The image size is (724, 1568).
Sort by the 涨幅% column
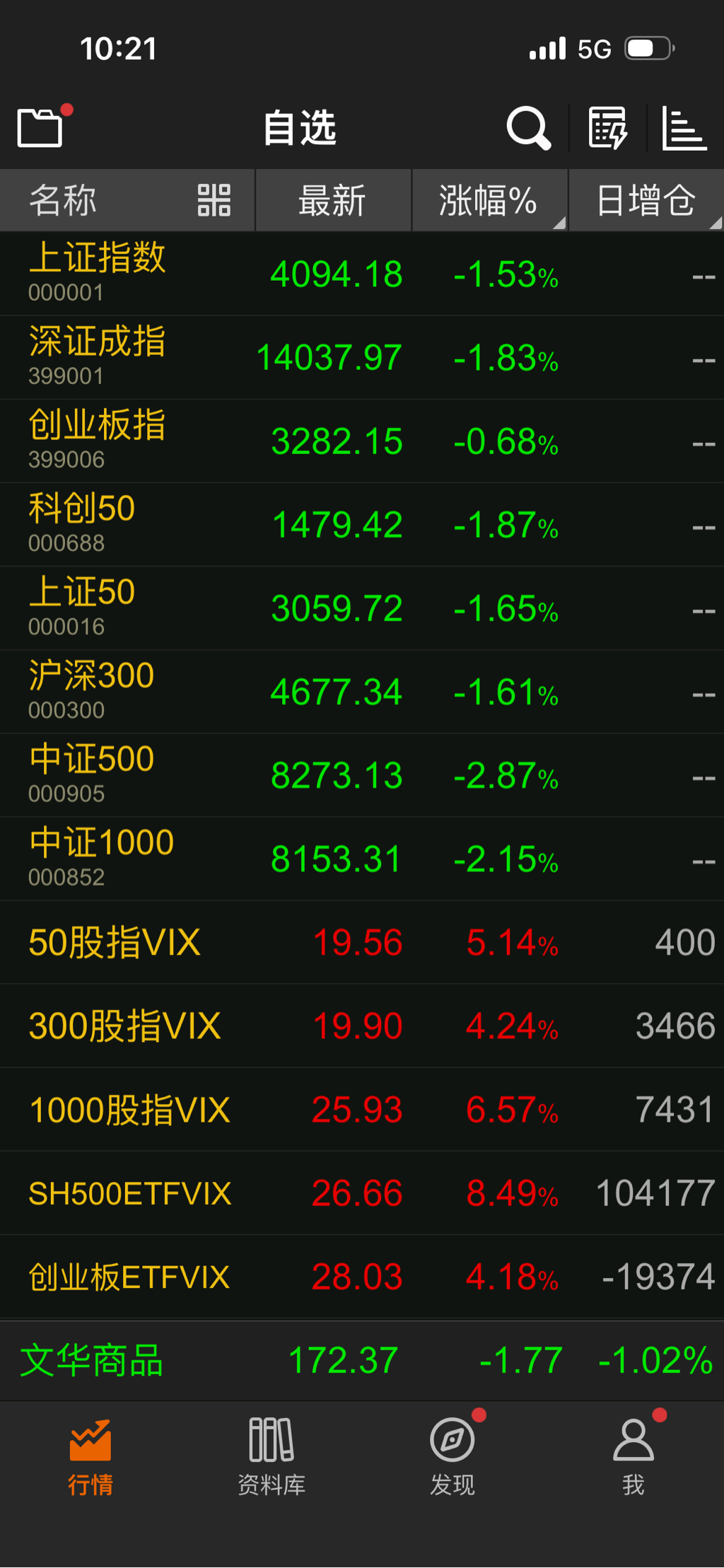coord(488,200)
